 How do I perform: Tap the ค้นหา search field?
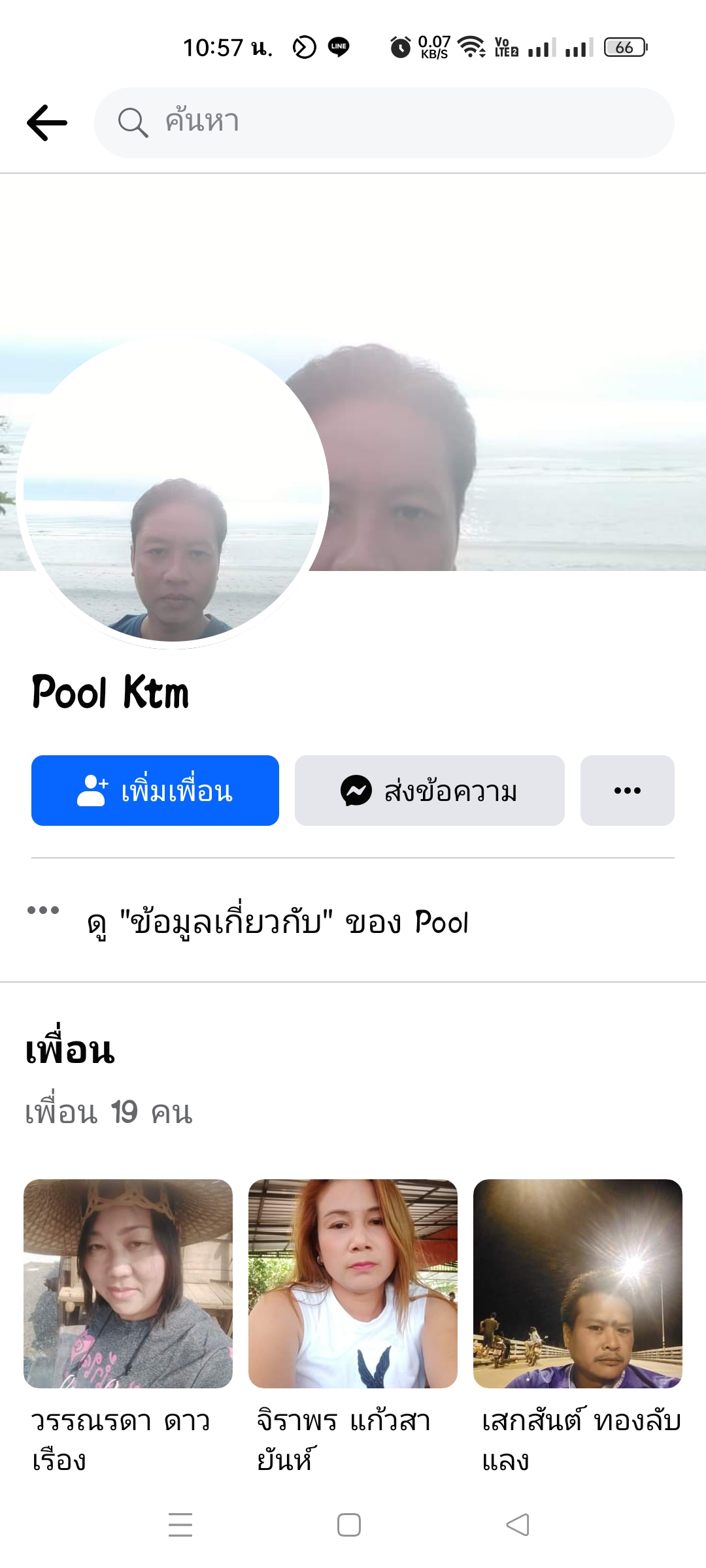[x=384, y=123]
